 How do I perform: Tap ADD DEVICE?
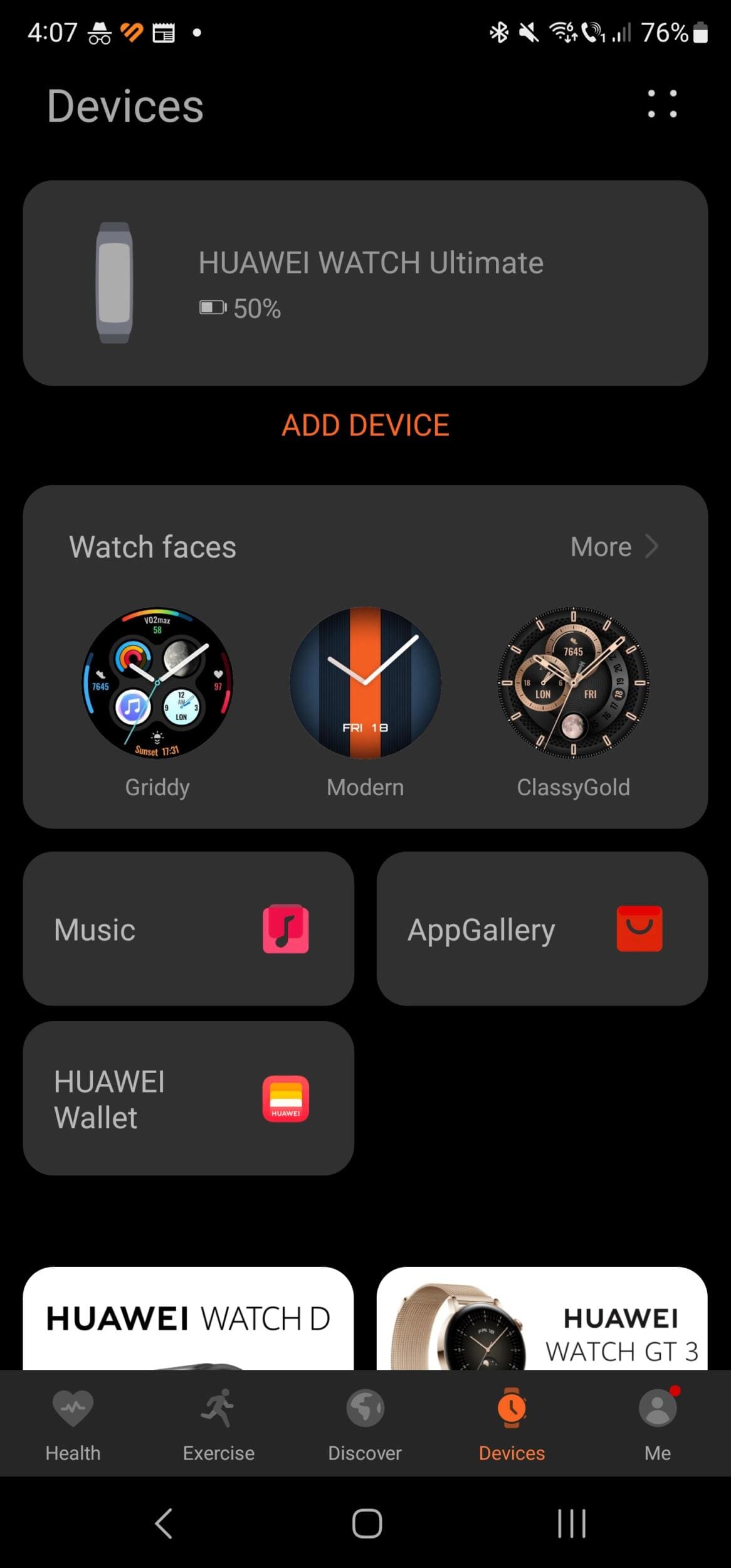tap(365, 425)
